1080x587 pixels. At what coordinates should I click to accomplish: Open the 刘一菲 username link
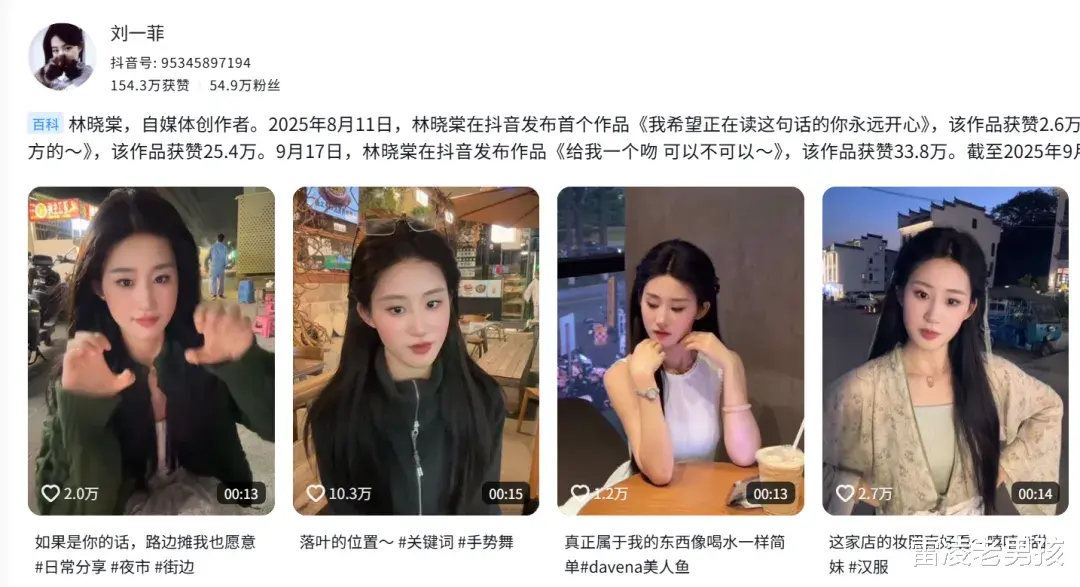(137, 35)
